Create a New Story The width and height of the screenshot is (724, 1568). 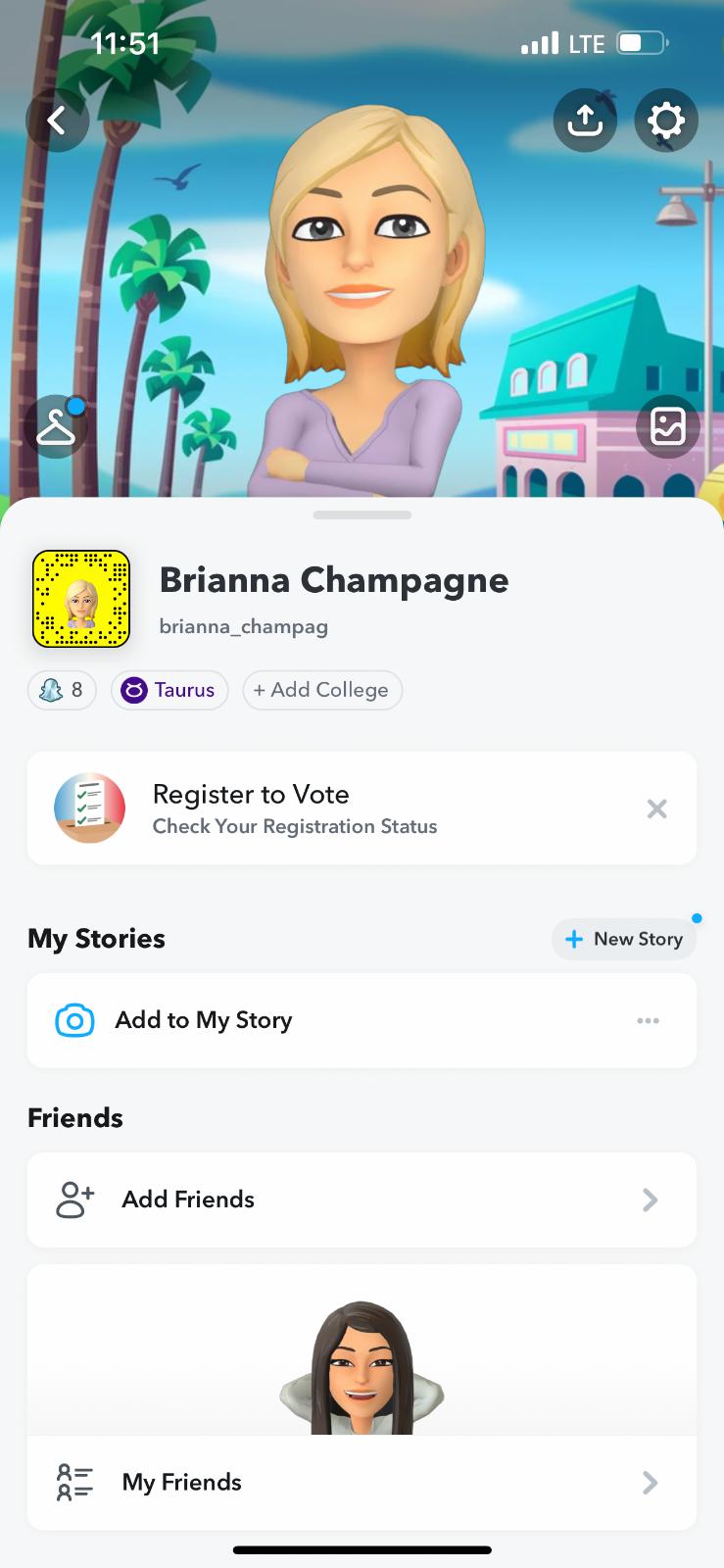click(x=624, y=939)
